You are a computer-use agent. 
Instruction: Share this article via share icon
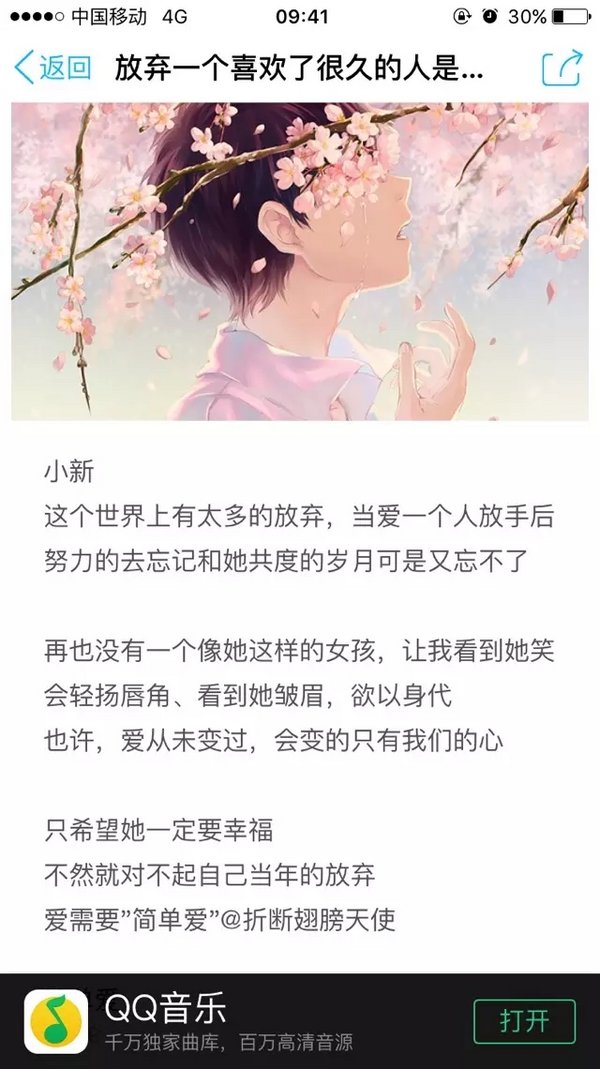[x=562, y=68]
